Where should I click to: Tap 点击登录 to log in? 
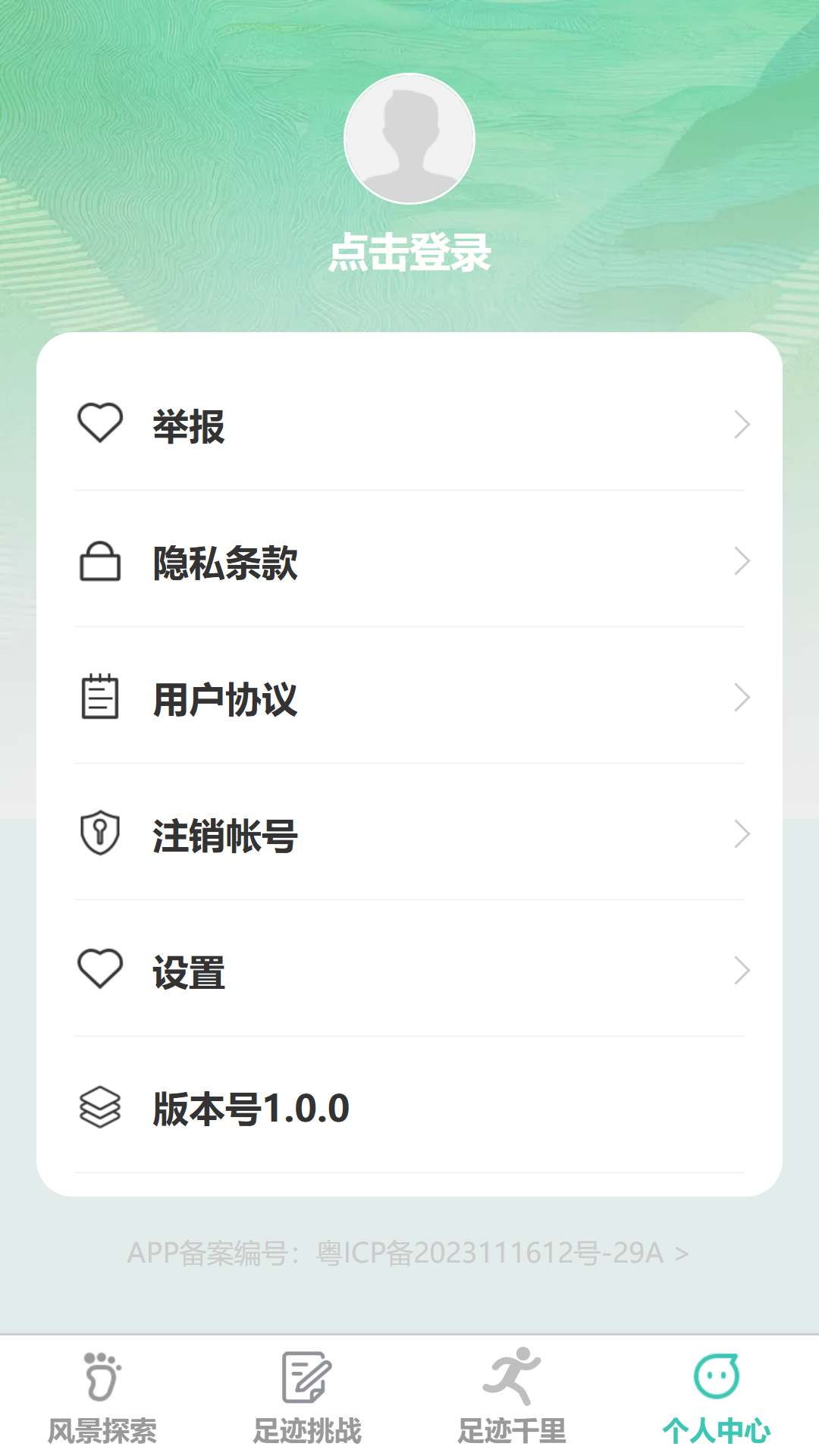[409, 253]
